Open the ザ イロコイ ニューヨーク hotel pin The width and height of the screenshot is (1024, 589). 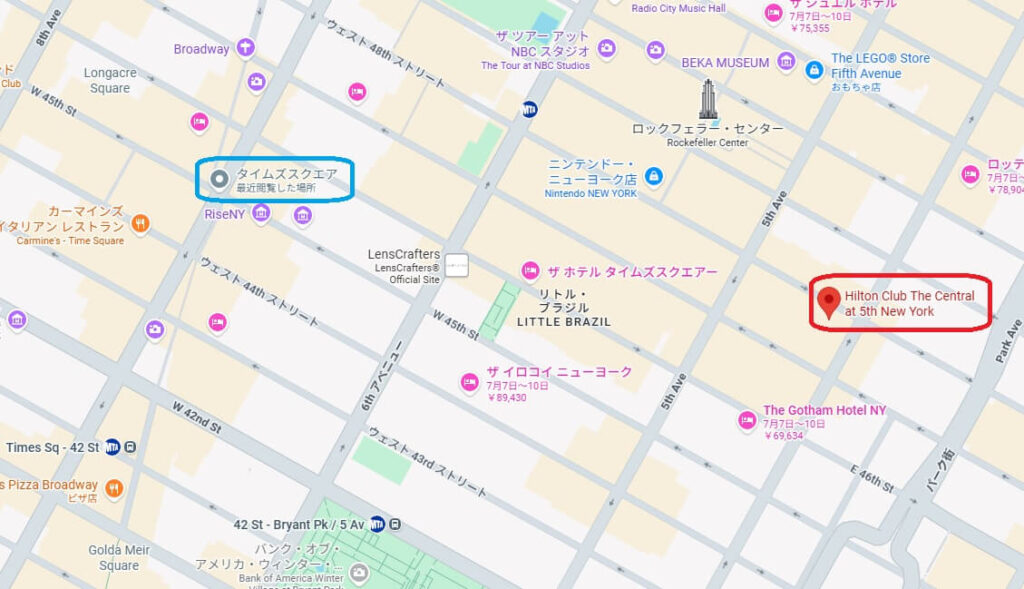point(470,381)
